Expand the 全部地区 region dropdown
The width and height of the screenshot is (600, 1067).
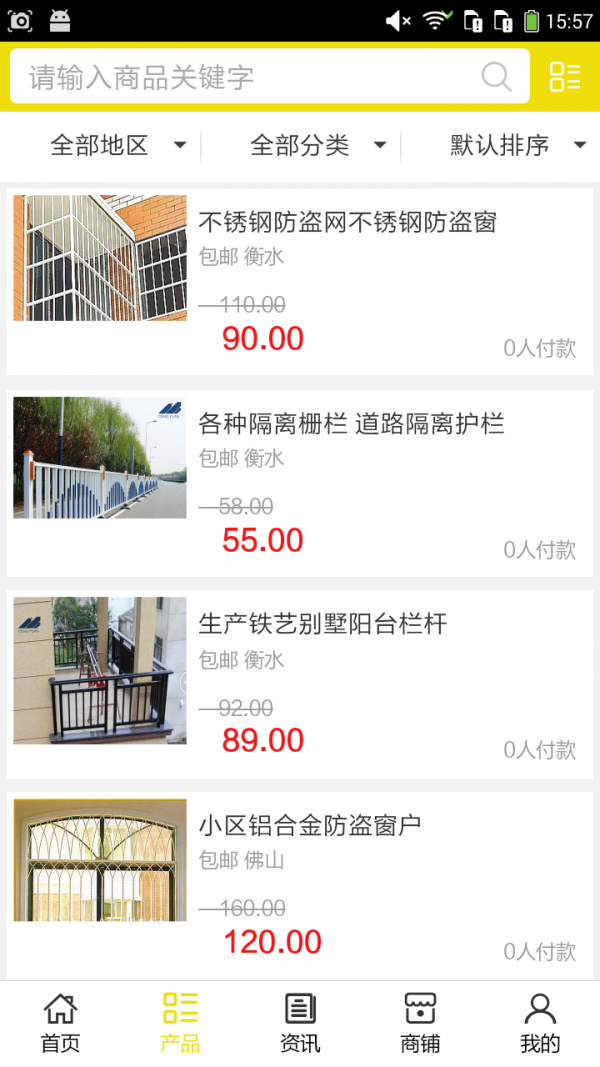118,146
